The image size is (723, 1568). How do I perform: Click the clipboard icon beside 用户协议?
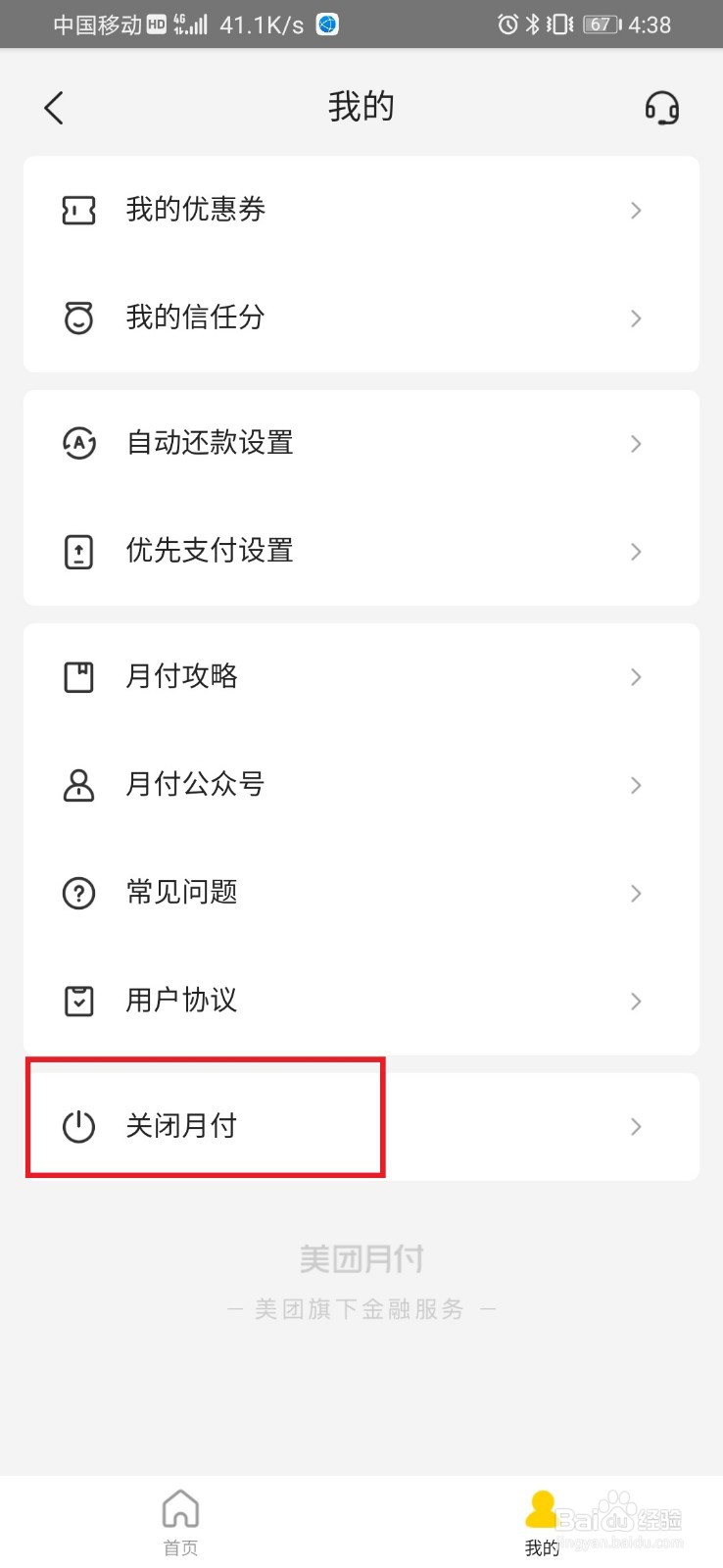pos(78,1000)
